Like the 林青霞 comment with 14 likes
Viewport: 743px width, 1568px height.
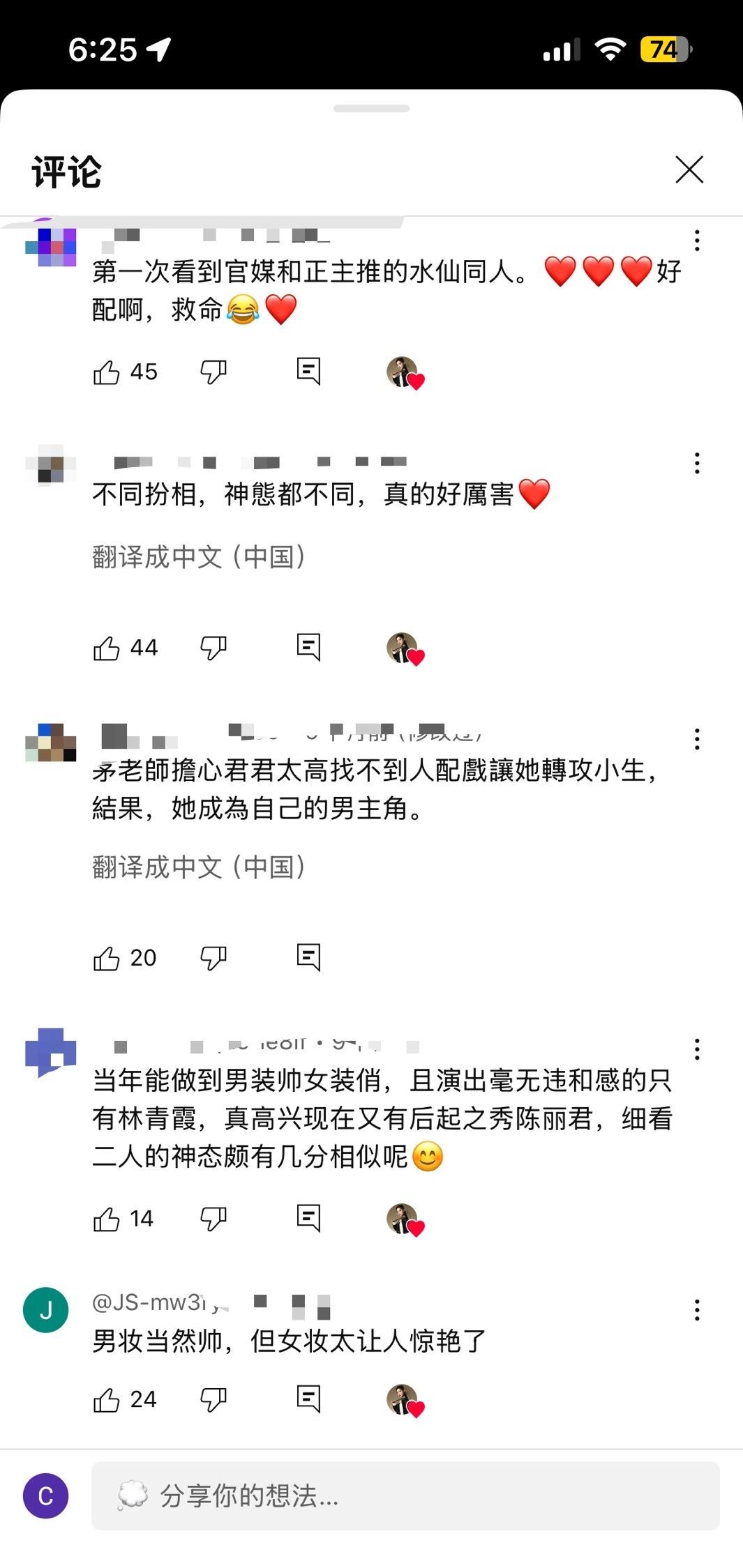coord(107,1219)
